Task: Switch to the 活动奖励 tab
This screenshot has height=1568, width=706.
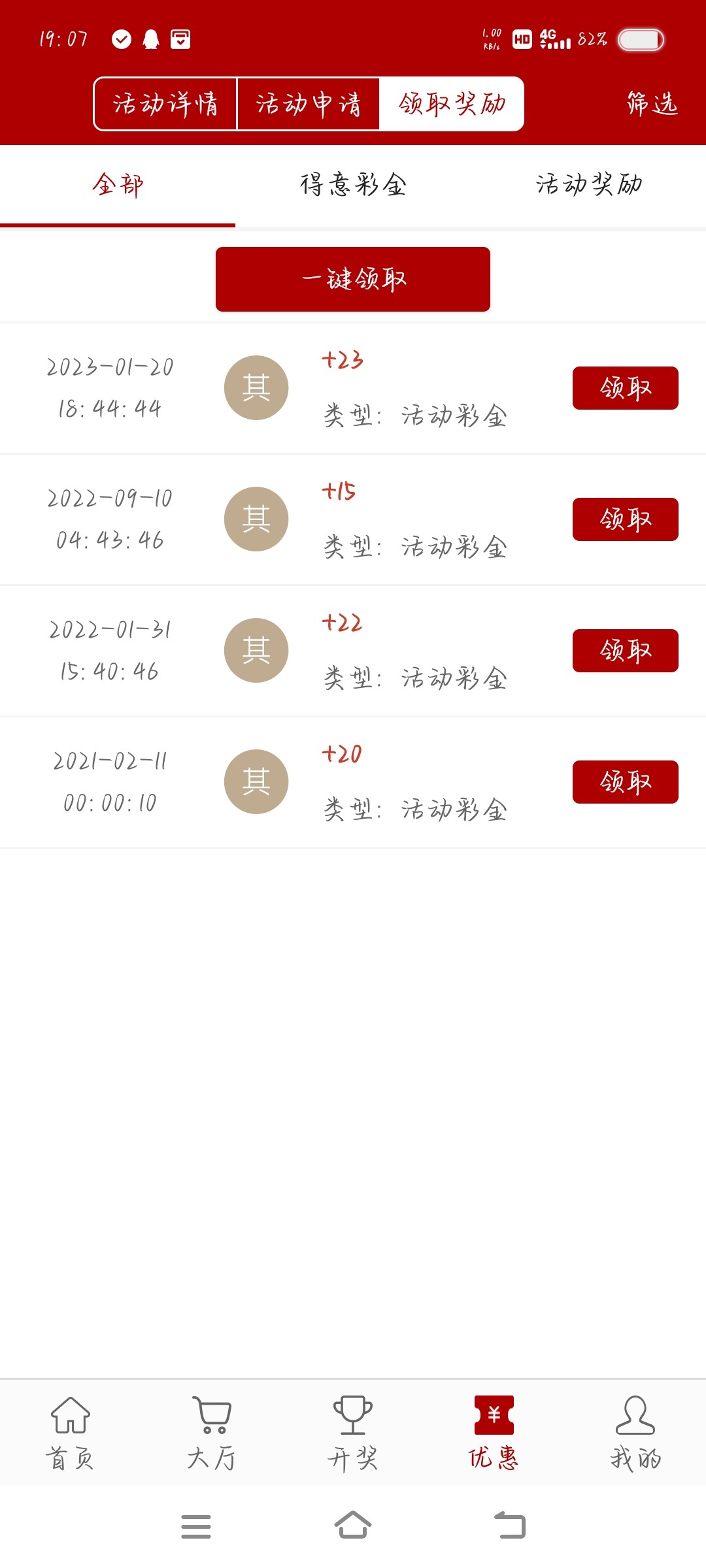Action: [588, 185]
